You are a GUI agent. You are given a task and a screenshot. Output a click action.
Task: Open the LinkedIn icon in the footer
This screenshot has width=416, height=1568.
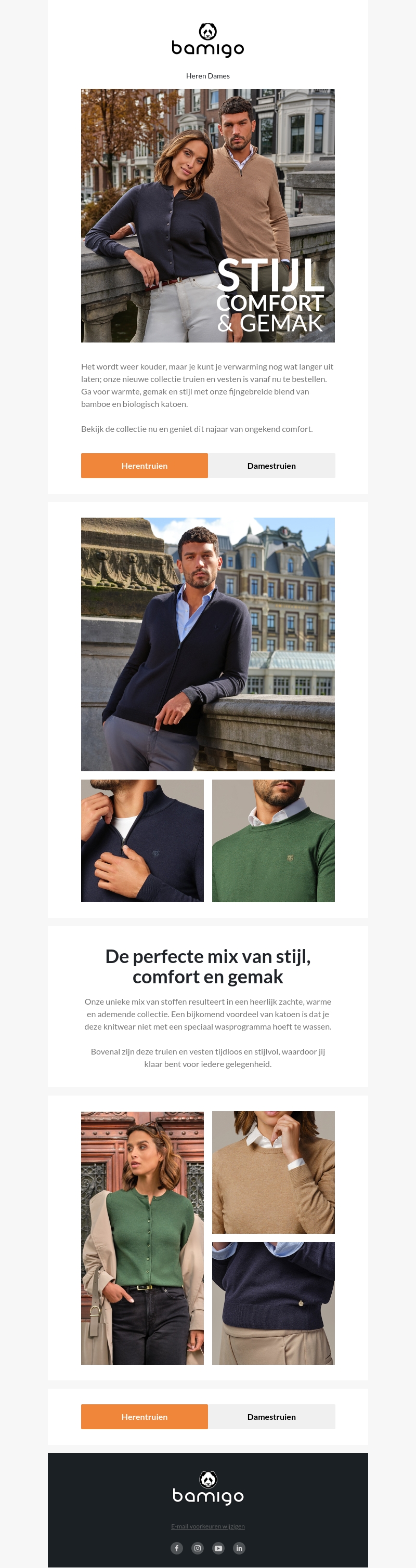coord(239,1548)
